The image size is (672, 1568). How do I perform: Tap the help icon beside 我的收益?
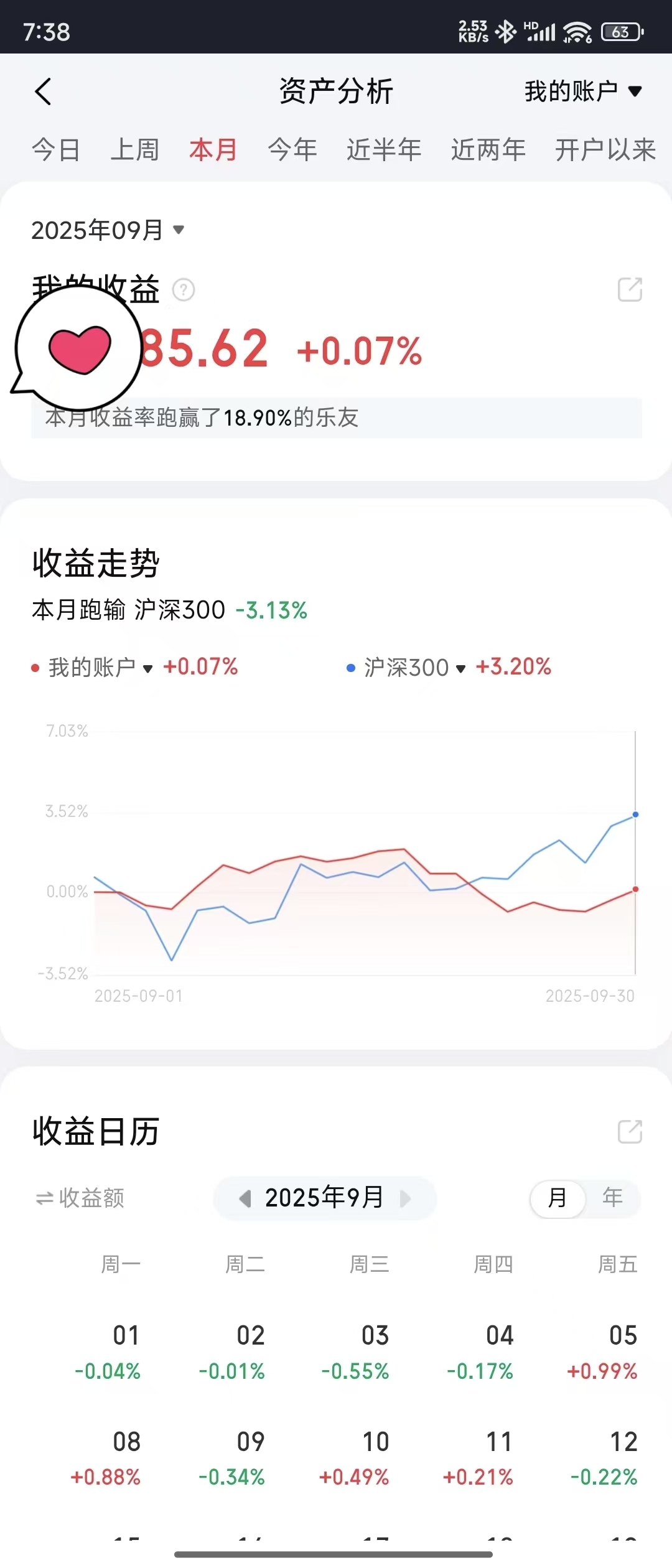tap(184, 290)
